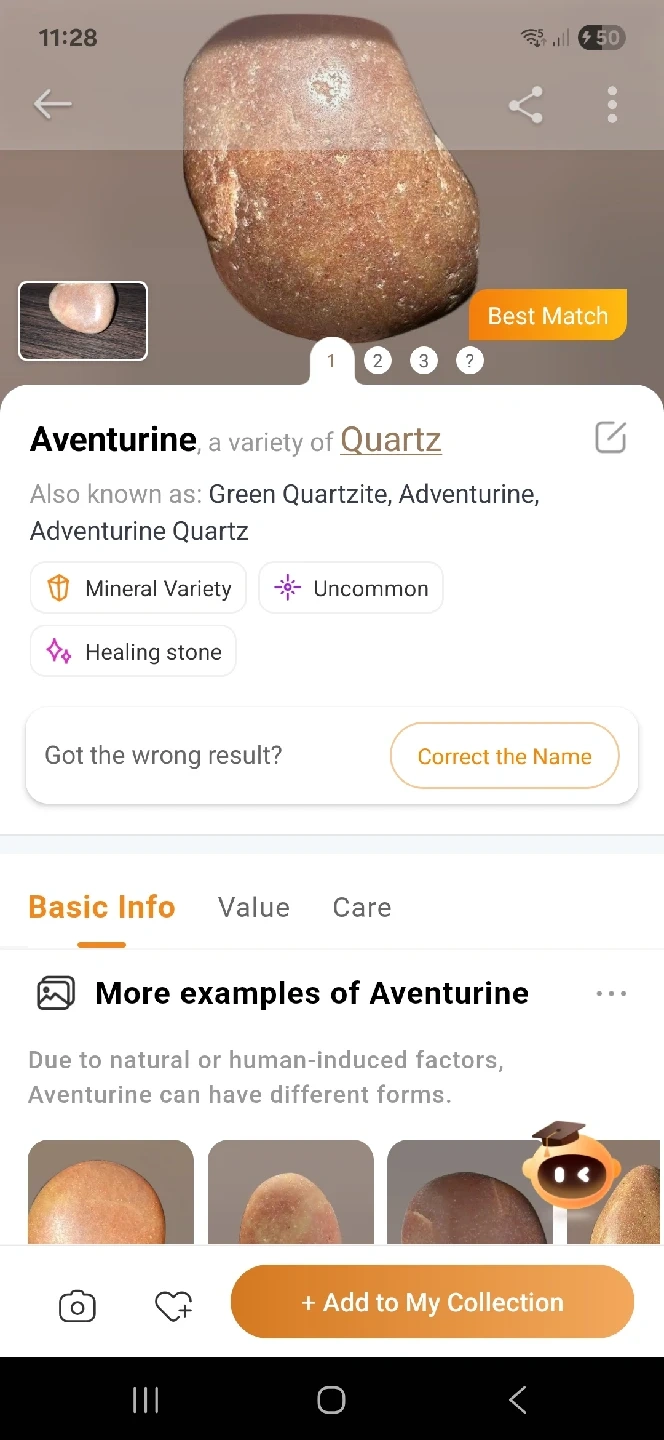Open the Quartz link
664x1440 pixels.
390,440
